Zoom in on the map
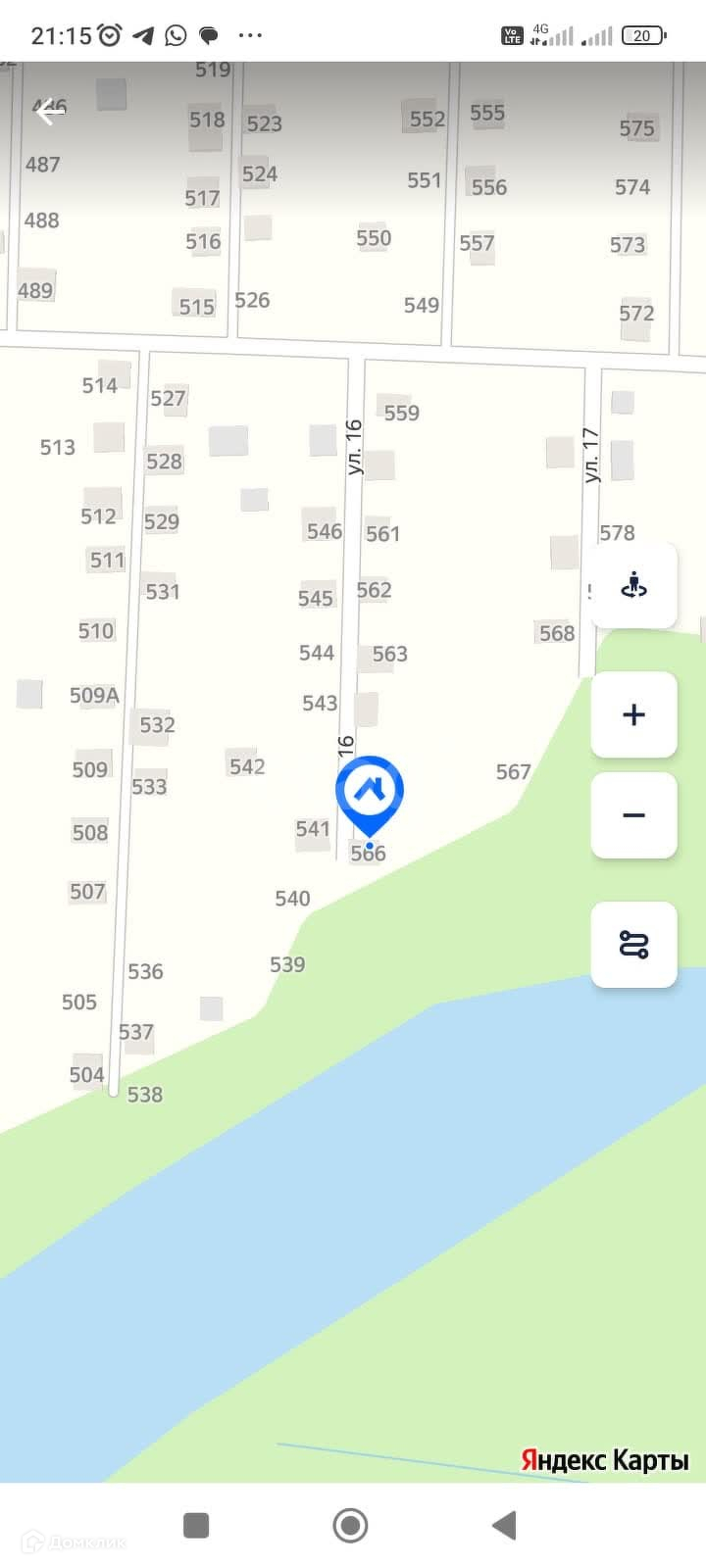 (633, 714)
